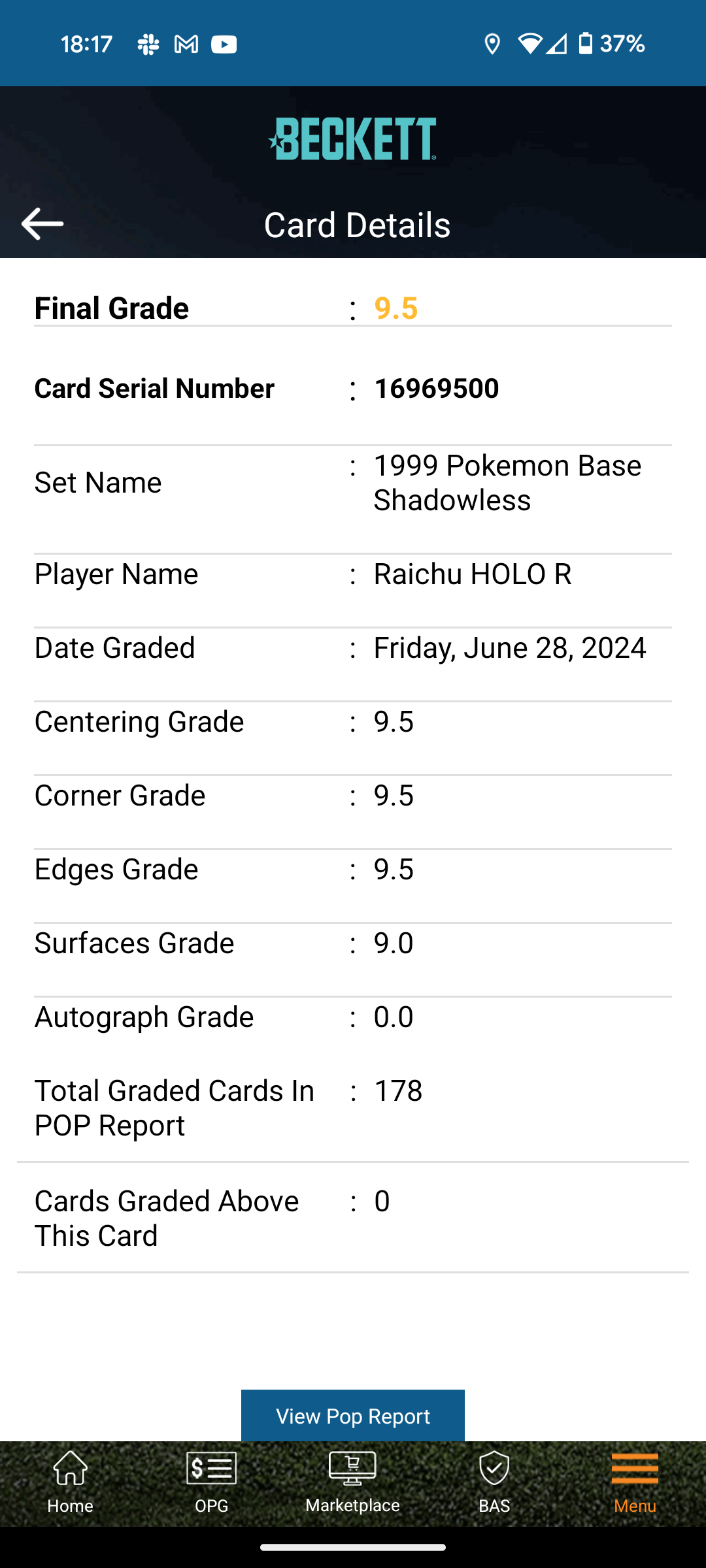Open the Menu tab
The width and height of the screenshot is (706, 1568).
coord(635,1483)
